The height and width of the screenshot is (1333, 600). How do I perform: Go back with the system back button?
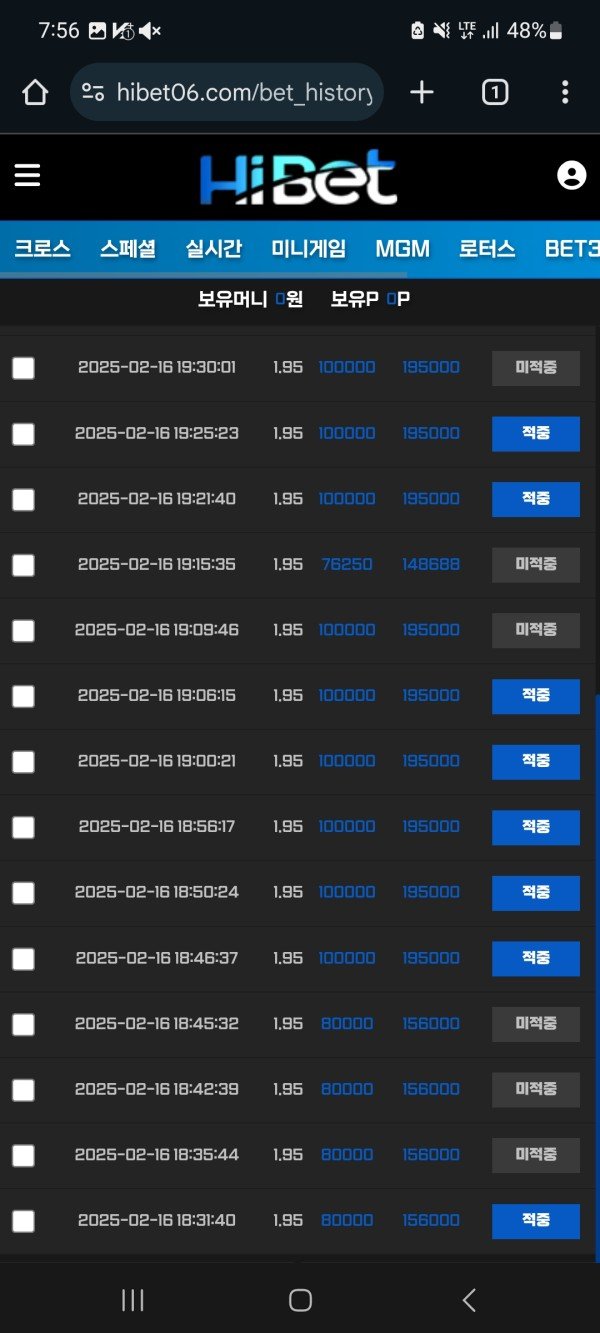click(x=469, y=1300)
